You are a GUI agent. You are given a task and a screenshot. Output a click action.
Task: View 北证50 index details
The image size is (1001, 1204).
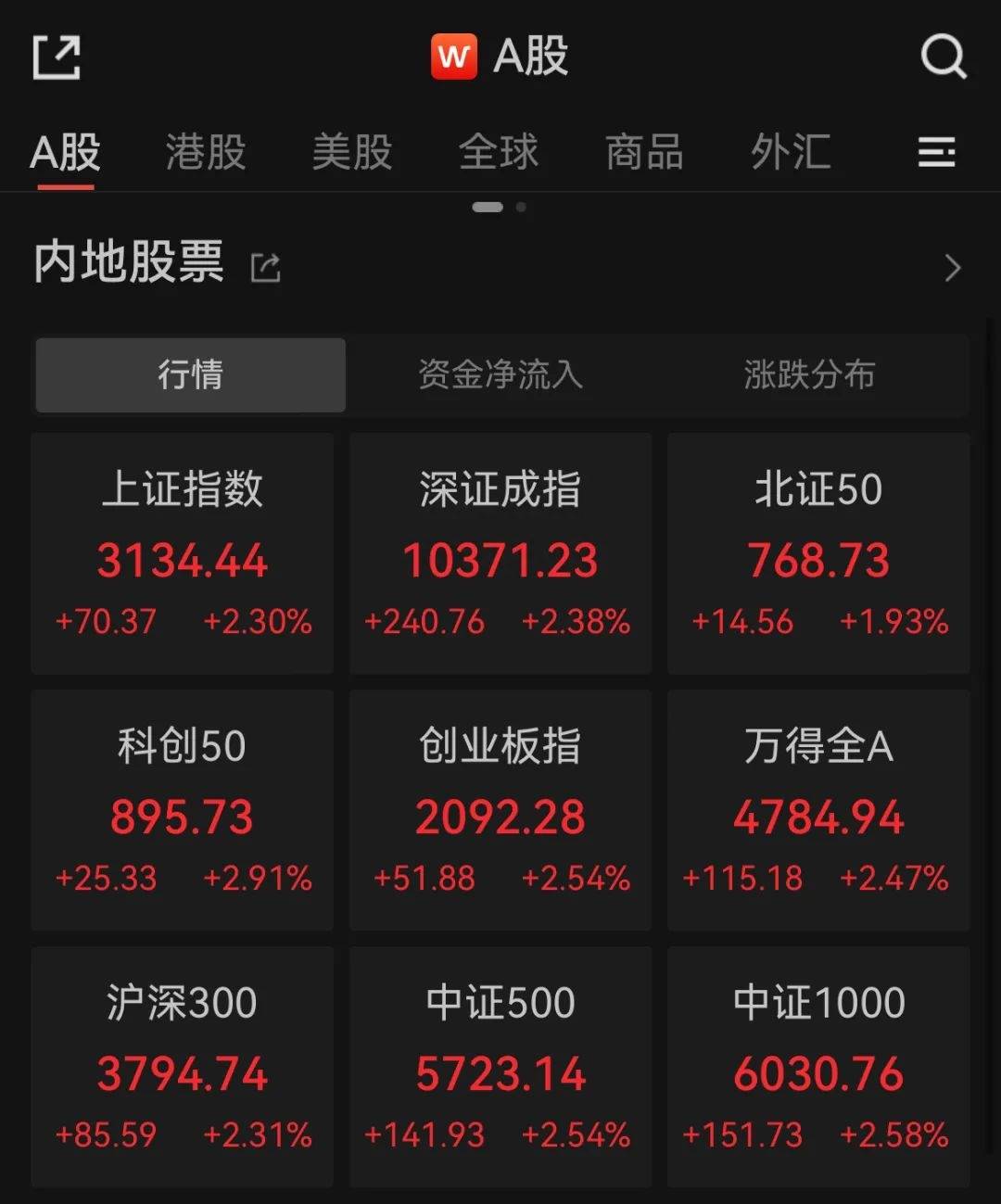[x=818, y=553]
